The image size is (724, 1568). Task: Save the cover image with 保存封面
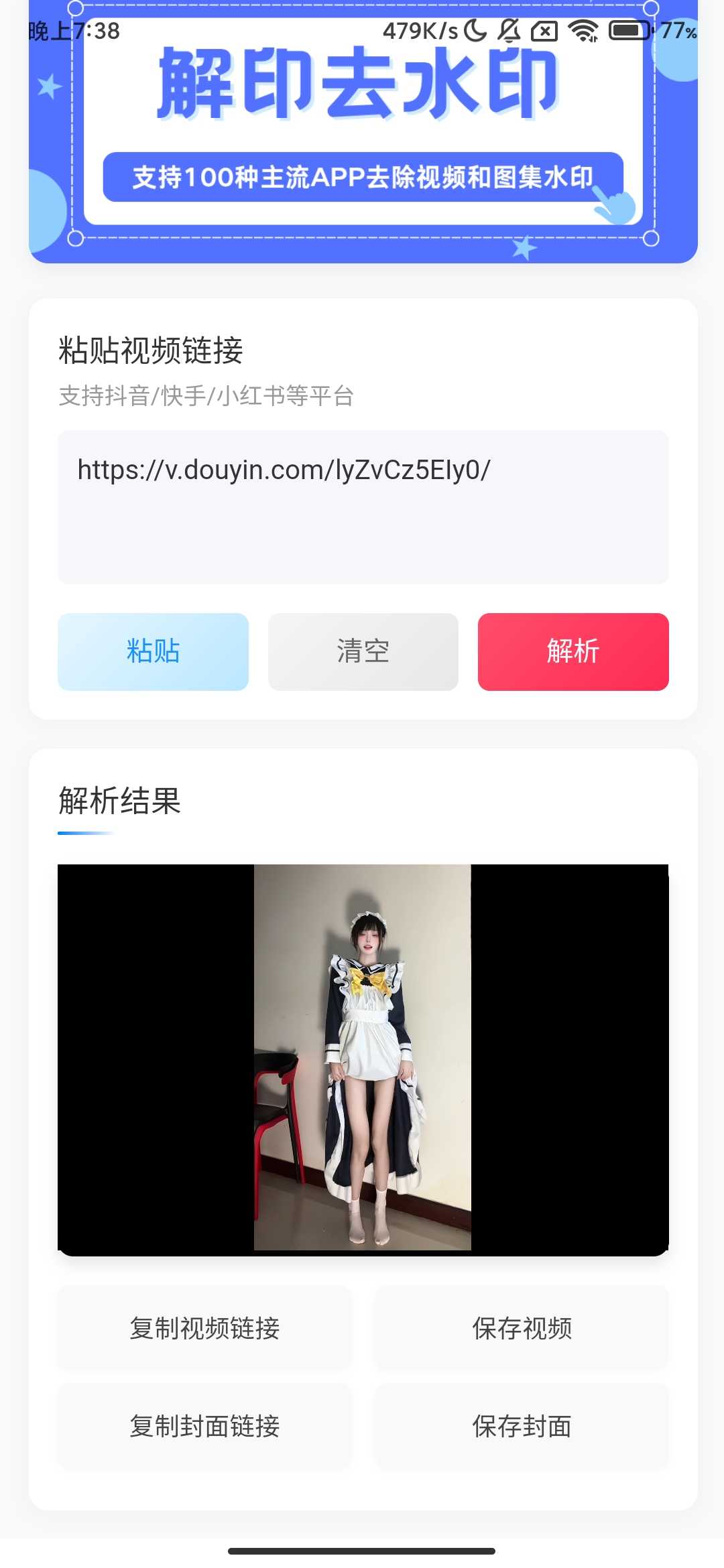(522, 1426)
